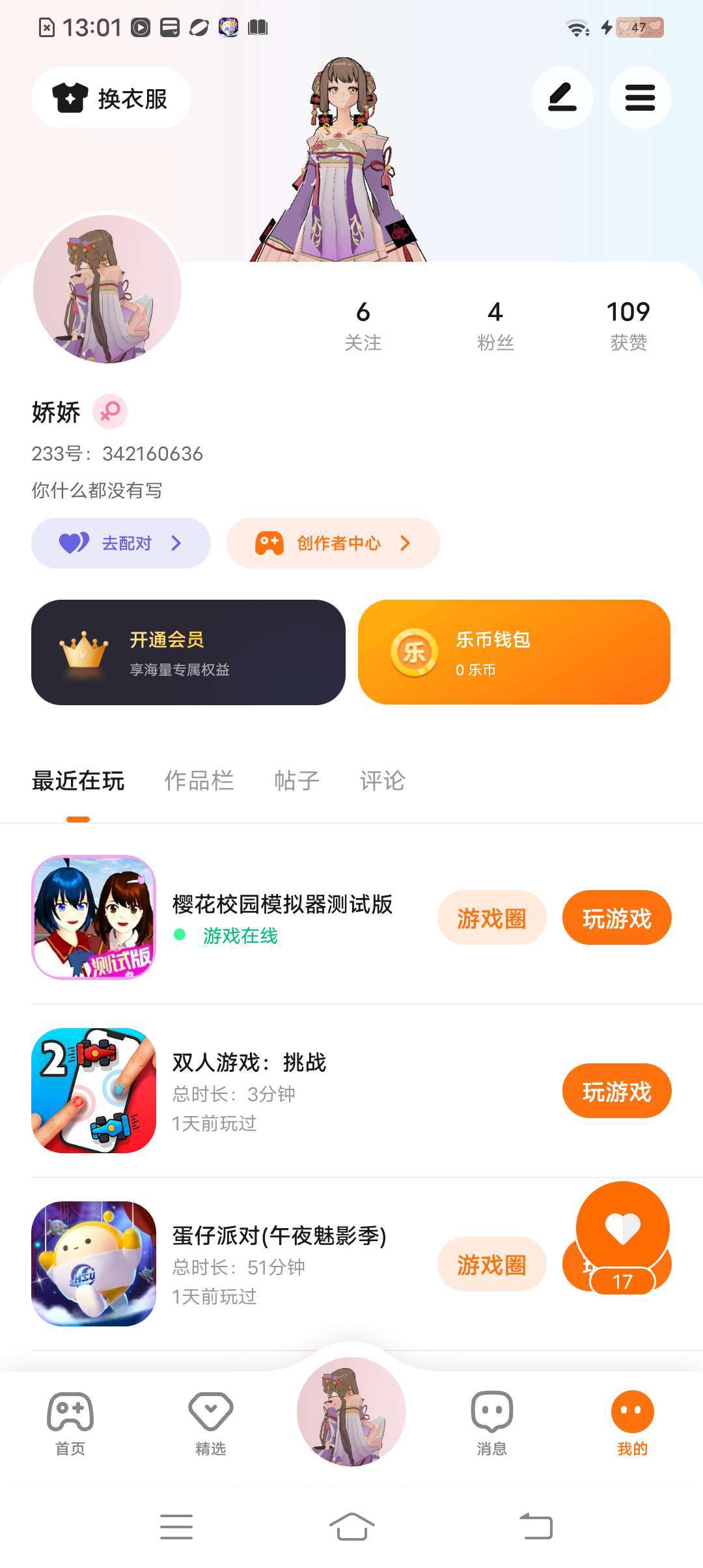
Task: Switch to the 评论 tab
Action: [x=382, y=781]
